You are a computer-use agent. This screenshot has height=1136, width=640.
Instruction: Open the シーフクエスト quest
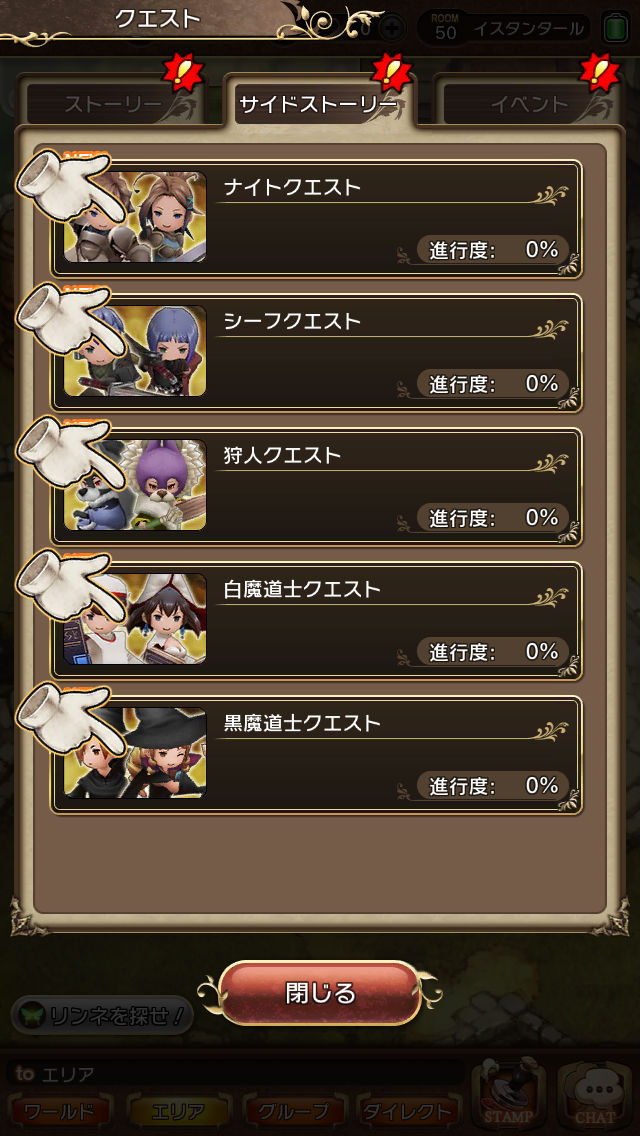click(x=317, y=352)
